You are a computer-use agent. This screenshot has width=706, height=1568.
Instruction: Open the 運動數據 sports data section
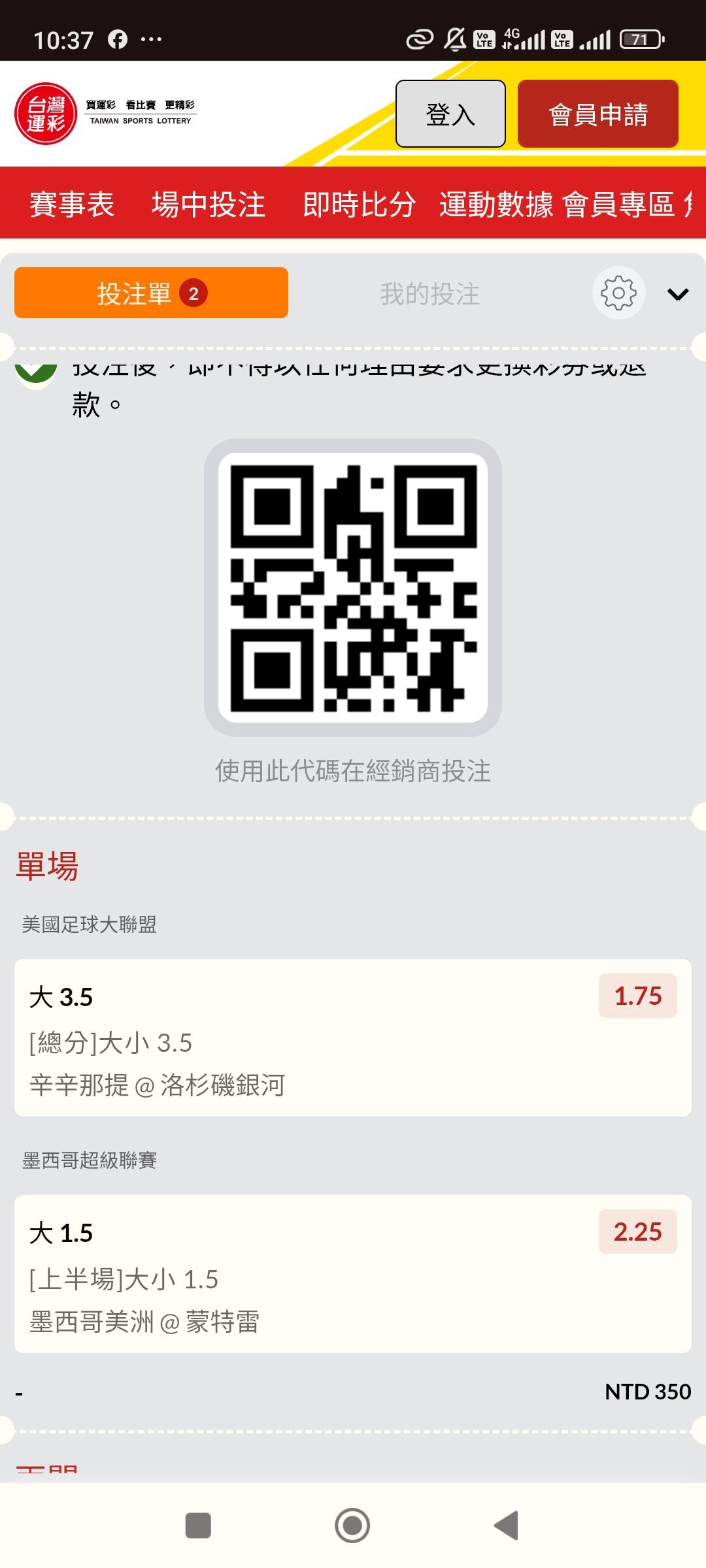(x=496, y=204)
